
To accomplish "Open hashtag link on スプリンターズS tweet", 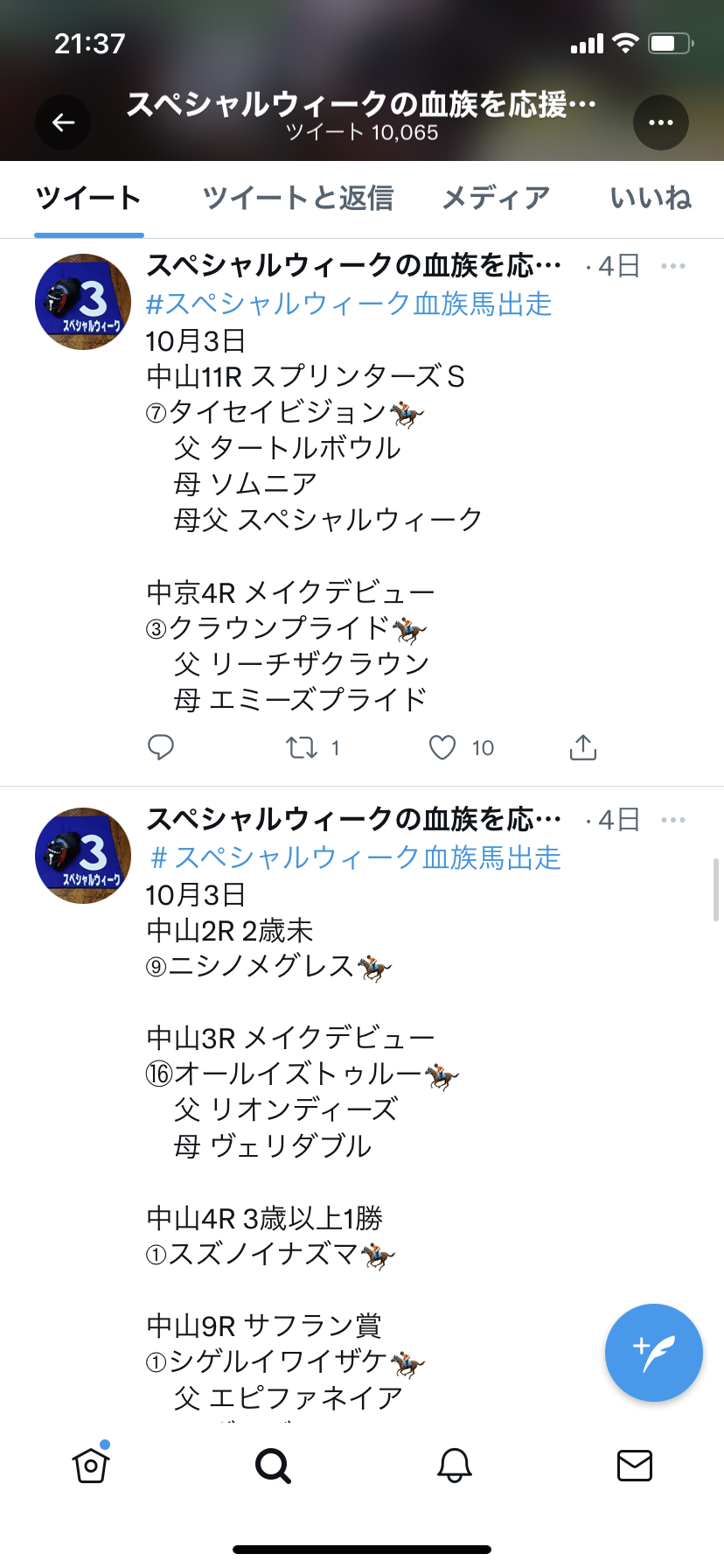I will pos(349,304).
